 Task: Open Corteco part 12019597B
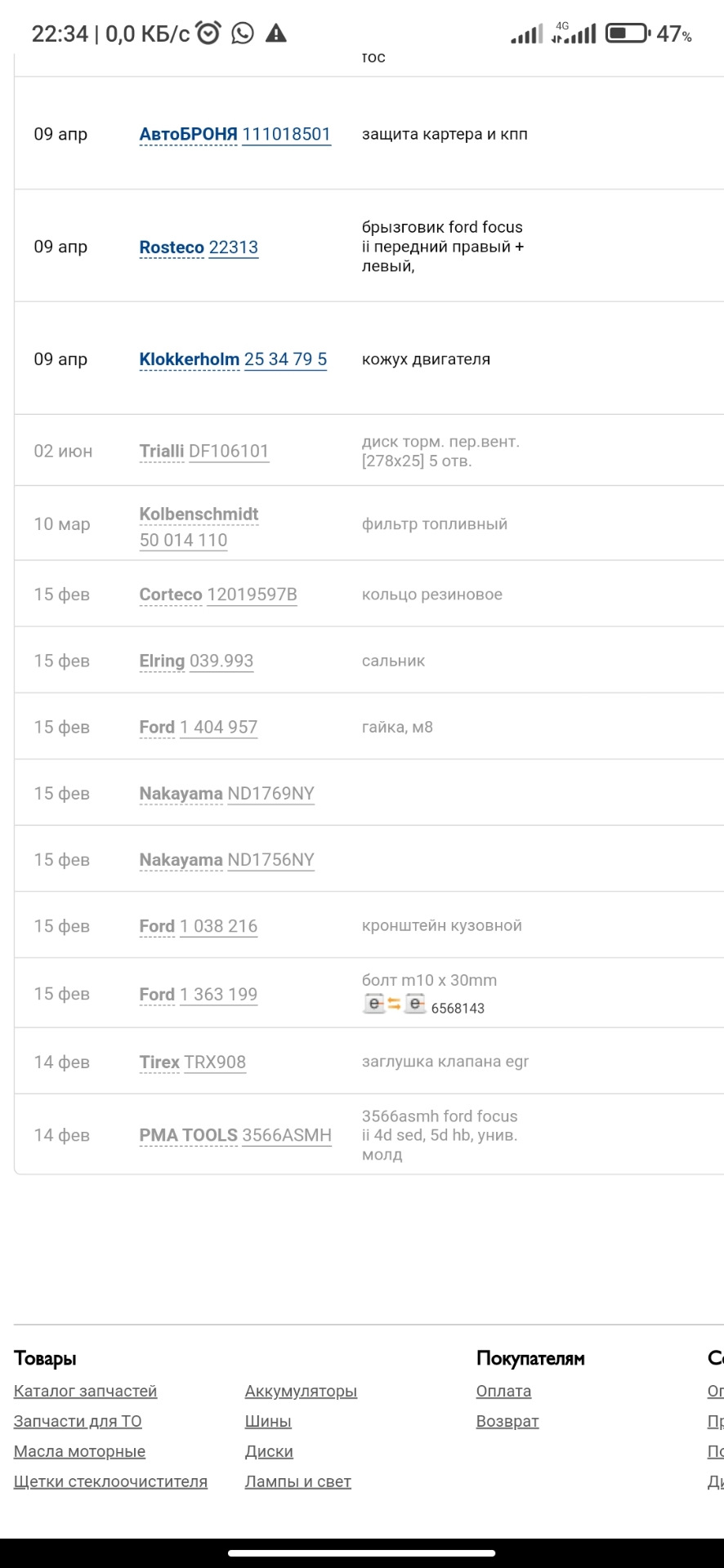(252, 595)
